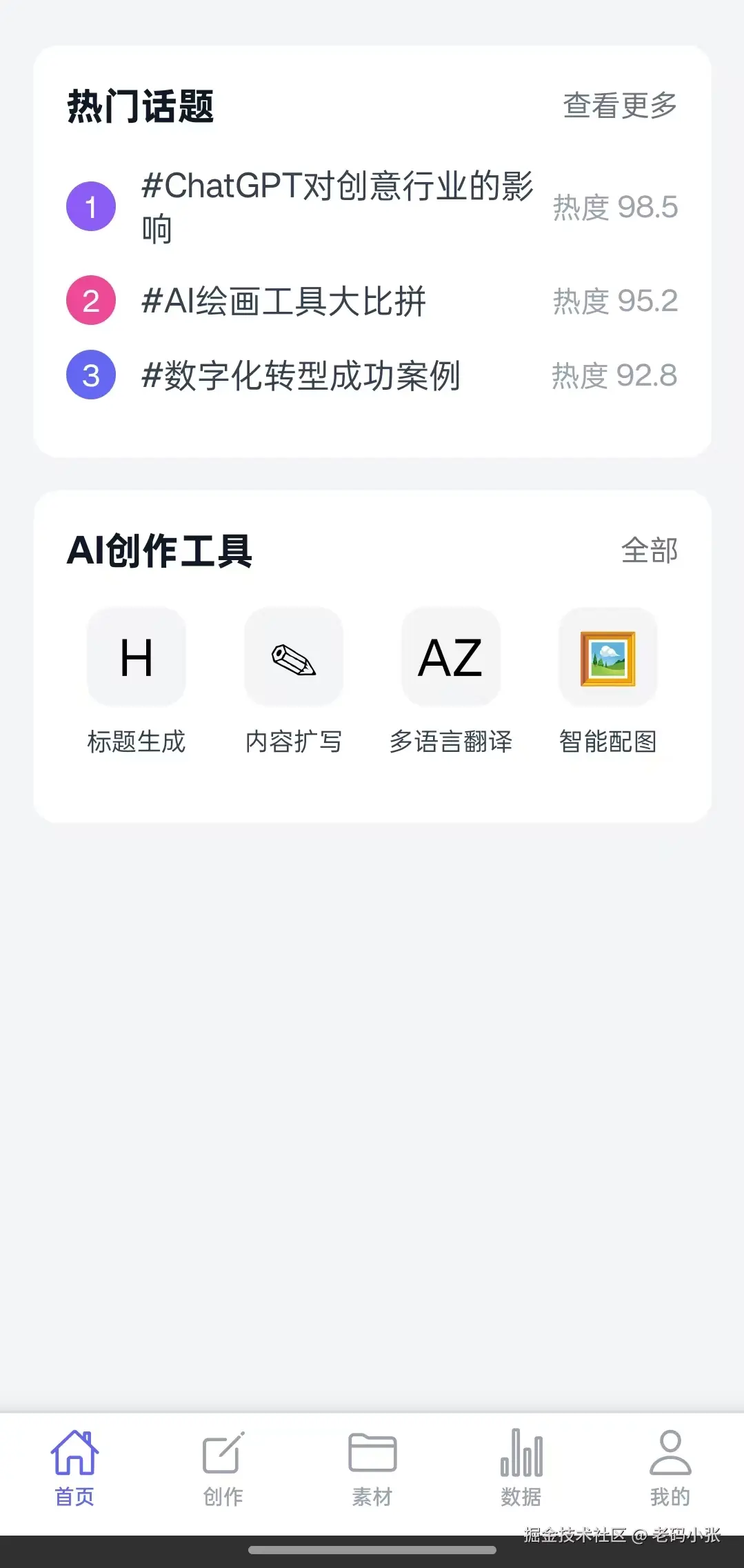The image size is (744, 1568).
Task: Tap the 我的 profile person icon
Action: click(670, 1453)
